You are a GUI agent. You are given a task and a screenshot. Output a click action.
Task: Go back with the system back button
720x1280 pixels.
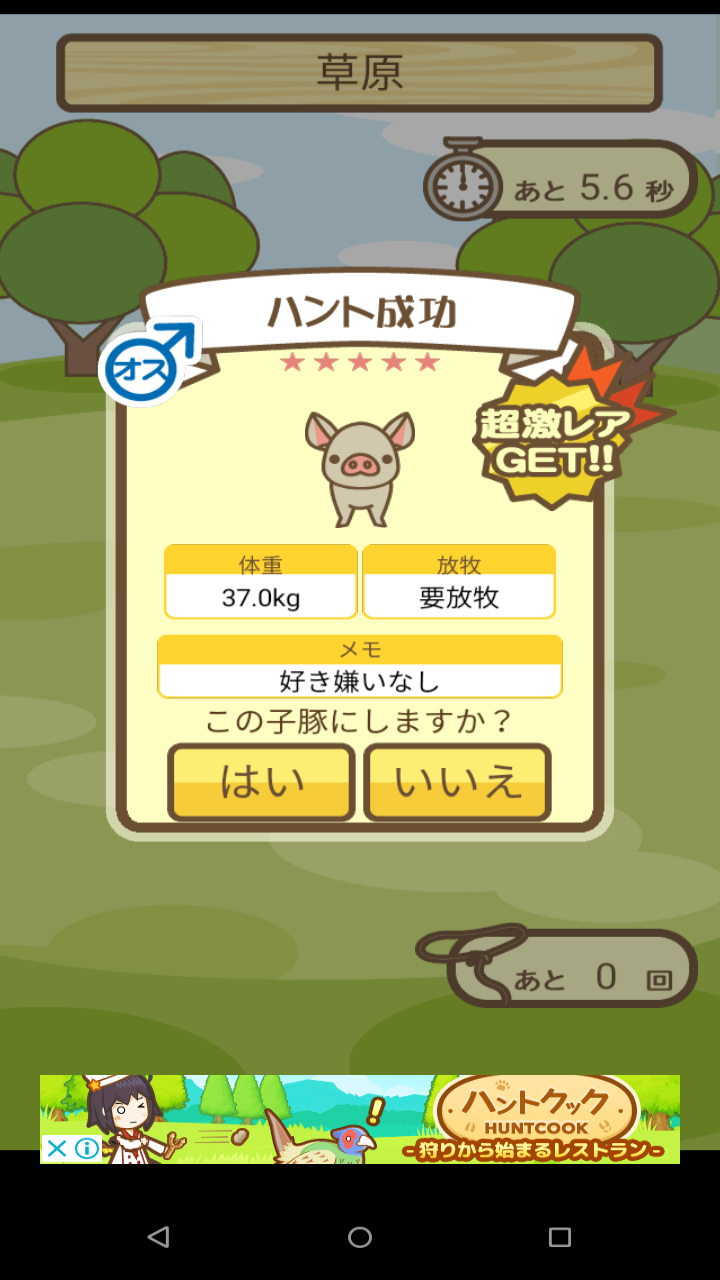(x=158, y=1237)
